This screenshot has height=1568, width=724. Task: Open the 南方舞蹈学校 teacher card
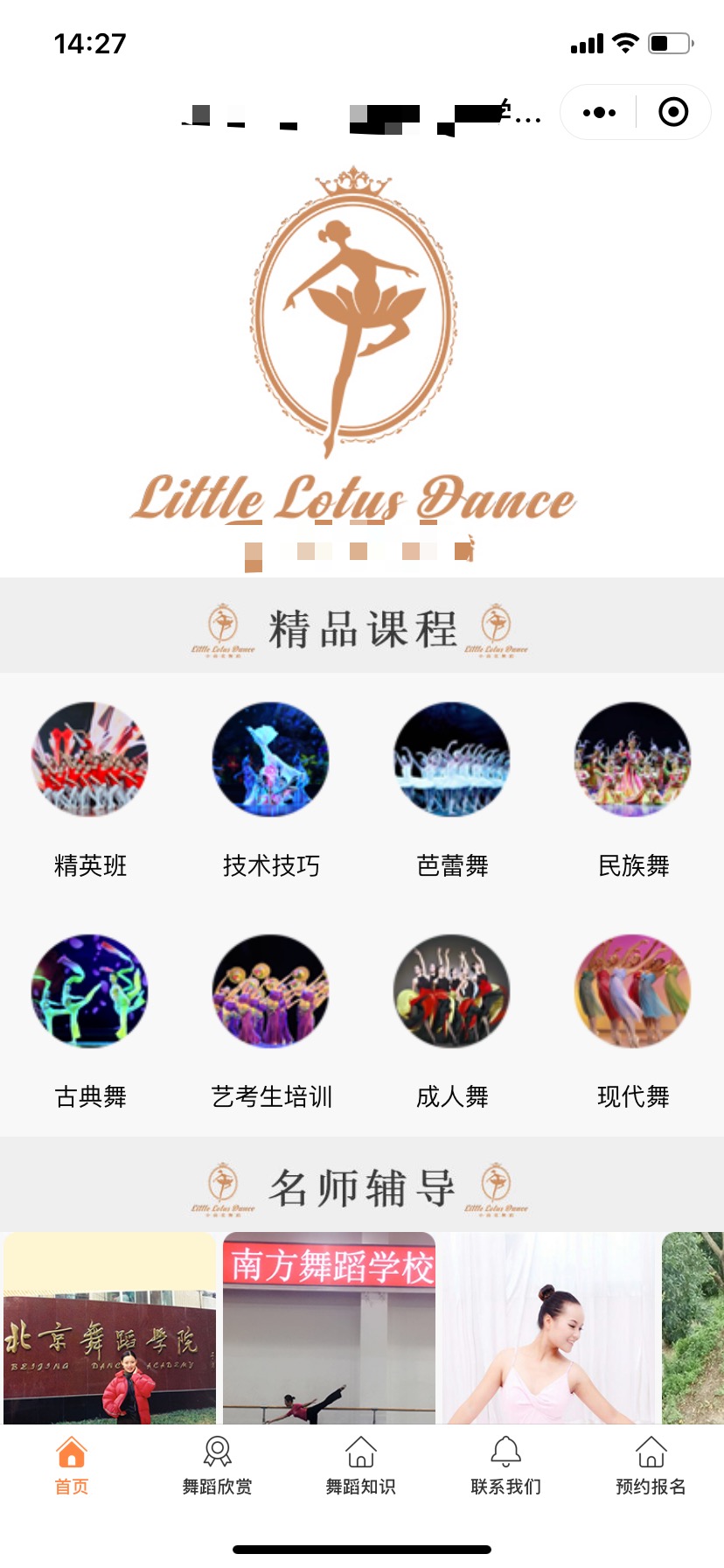click(330, 1328)
